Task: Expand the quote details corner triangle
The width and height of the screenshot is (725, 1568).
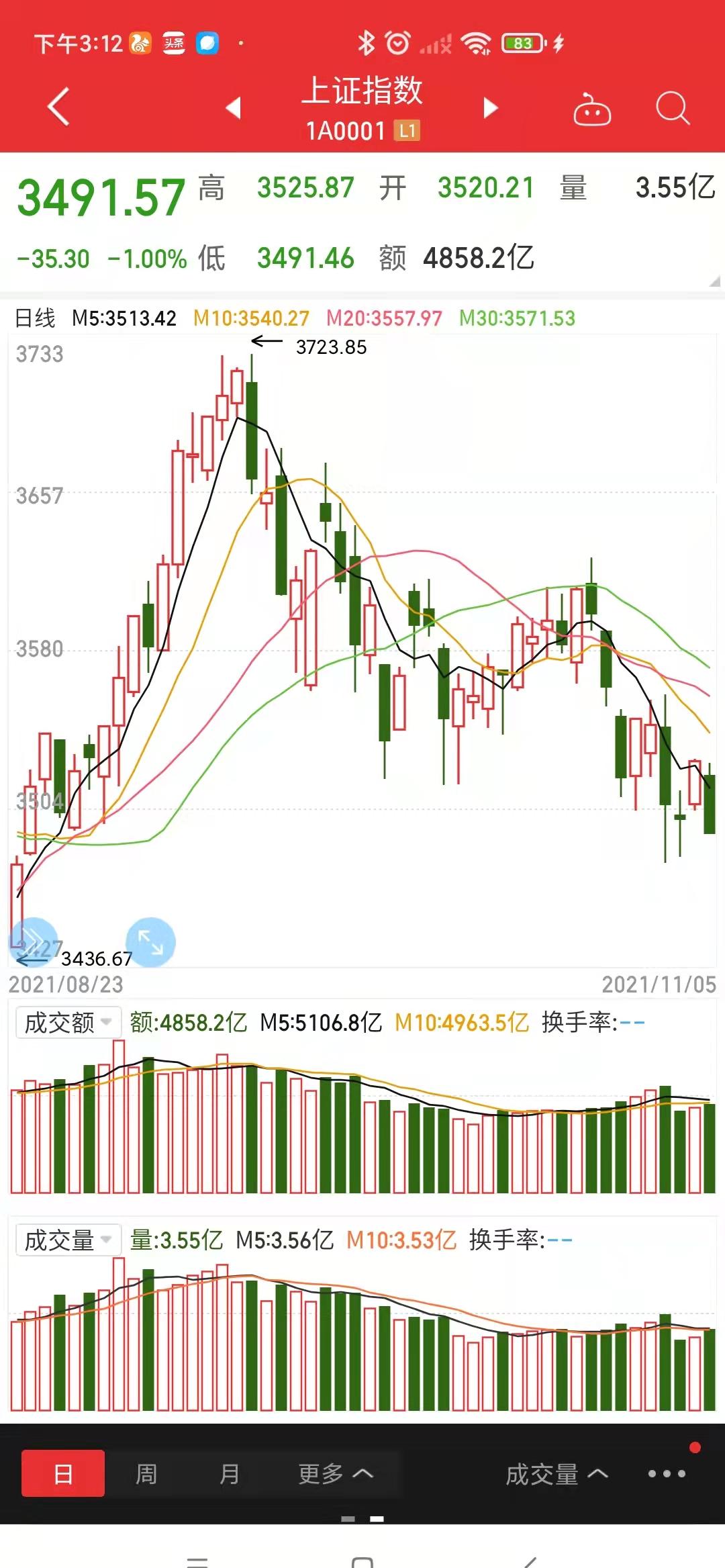Action: [714, 281]
